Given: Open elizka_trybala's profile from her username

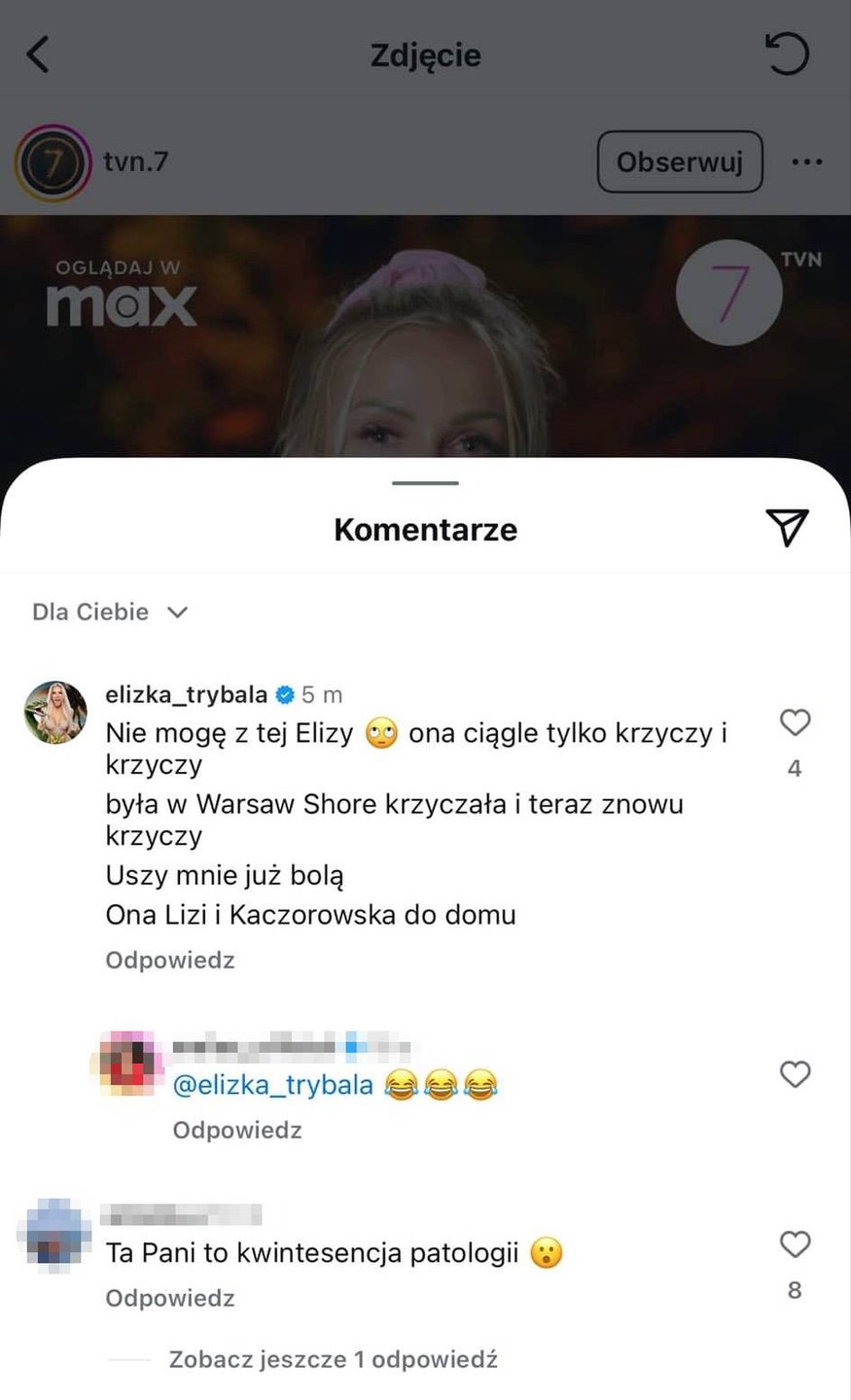Looking at the screenshot, I should click(186, 694).
